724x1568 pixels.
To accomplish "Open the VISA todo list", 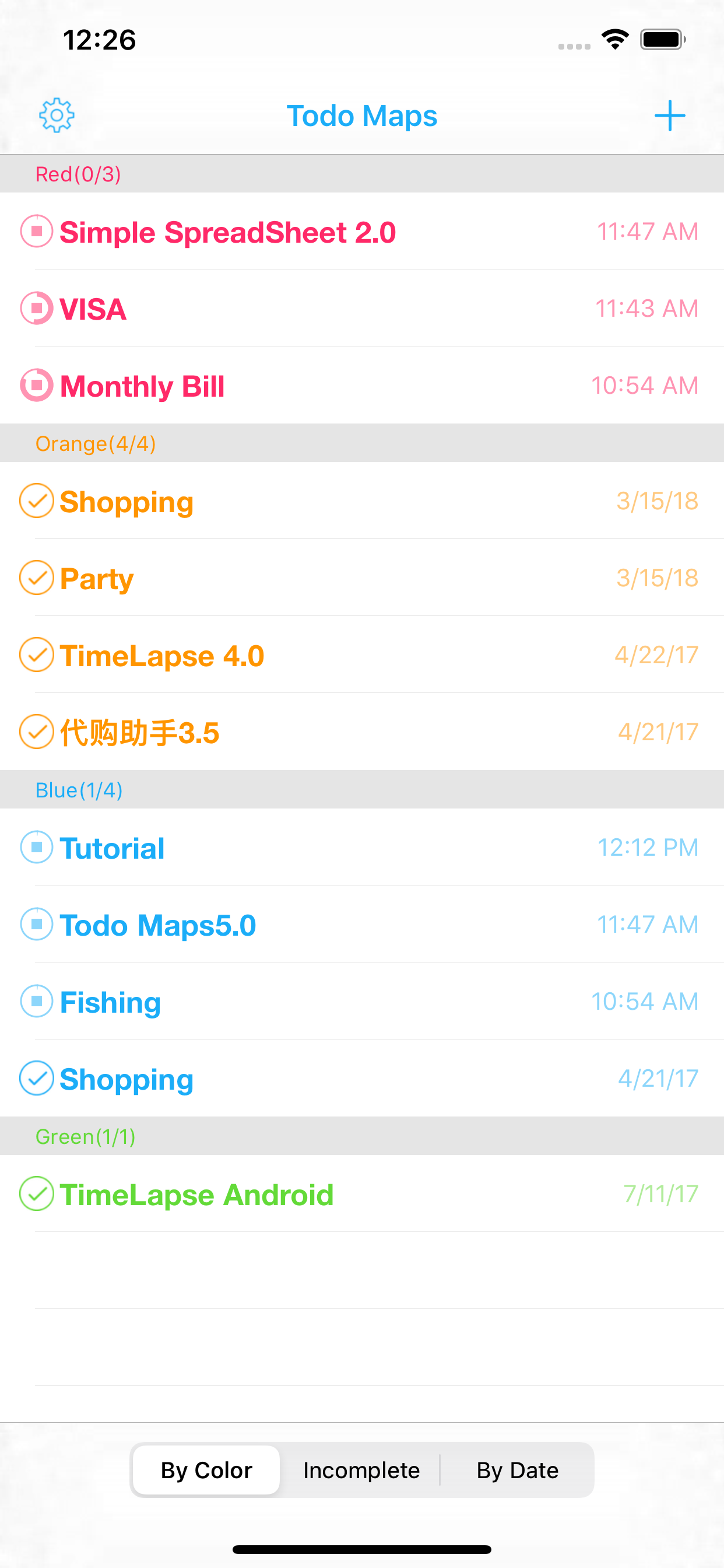I will (x=362, y=308).
